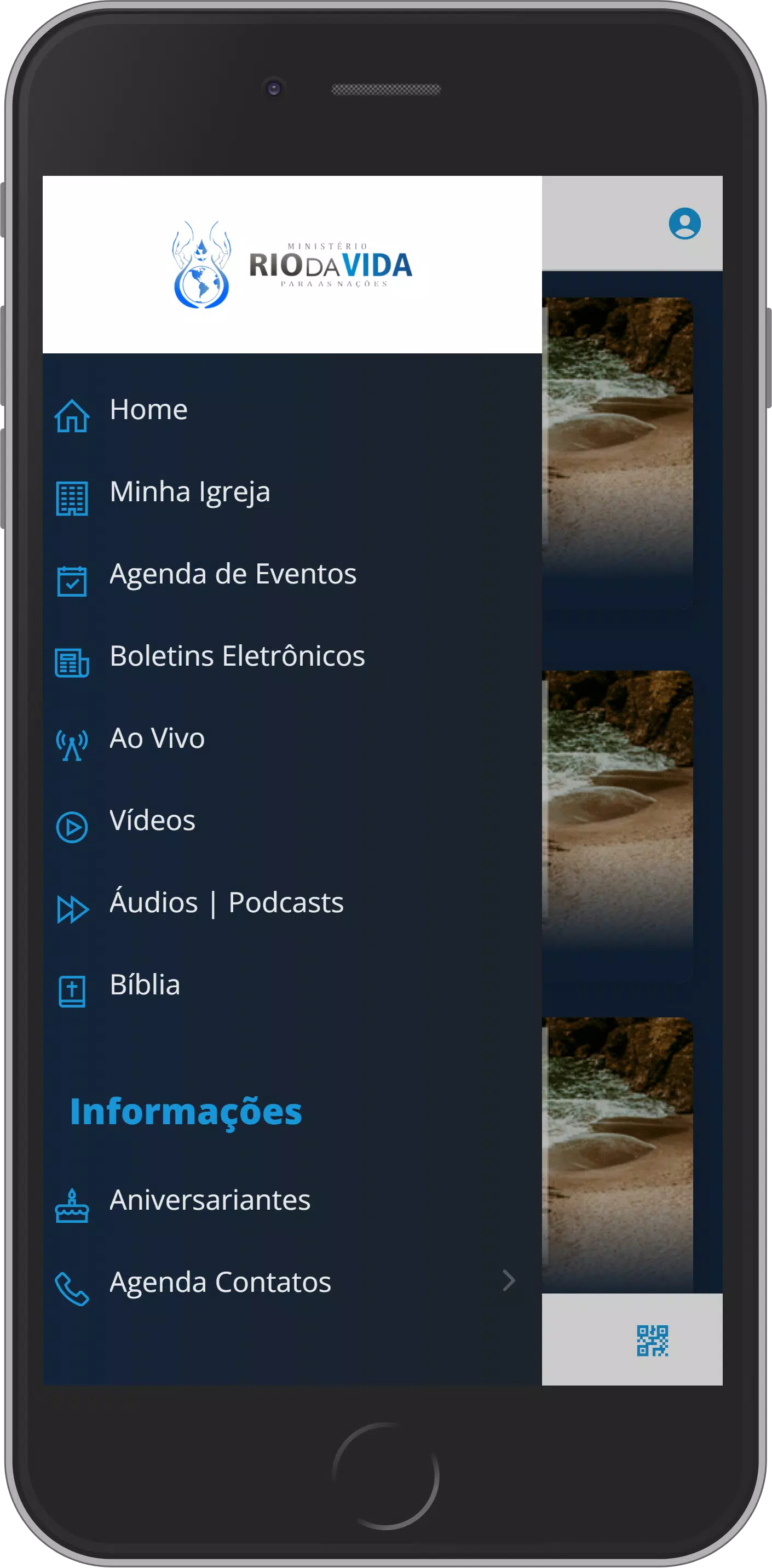Tap the Ao Vivo menu item
Viewport: 772px width, 1568px height.
coord(157,739)
